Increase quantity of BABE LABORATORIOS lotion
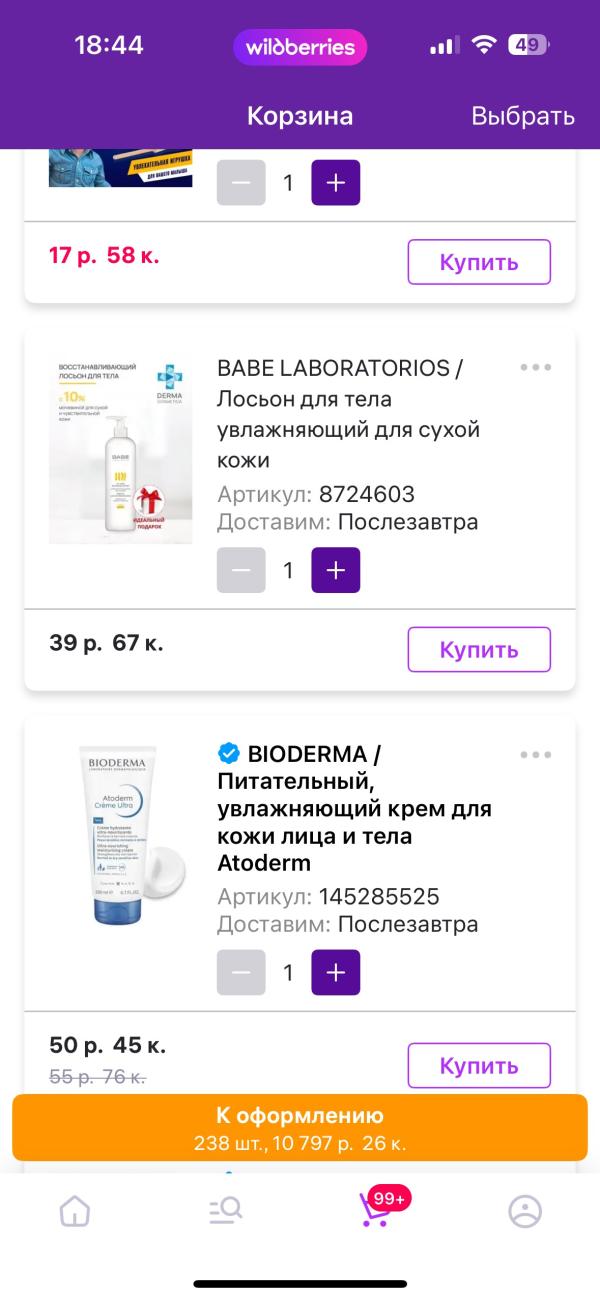 335,570
